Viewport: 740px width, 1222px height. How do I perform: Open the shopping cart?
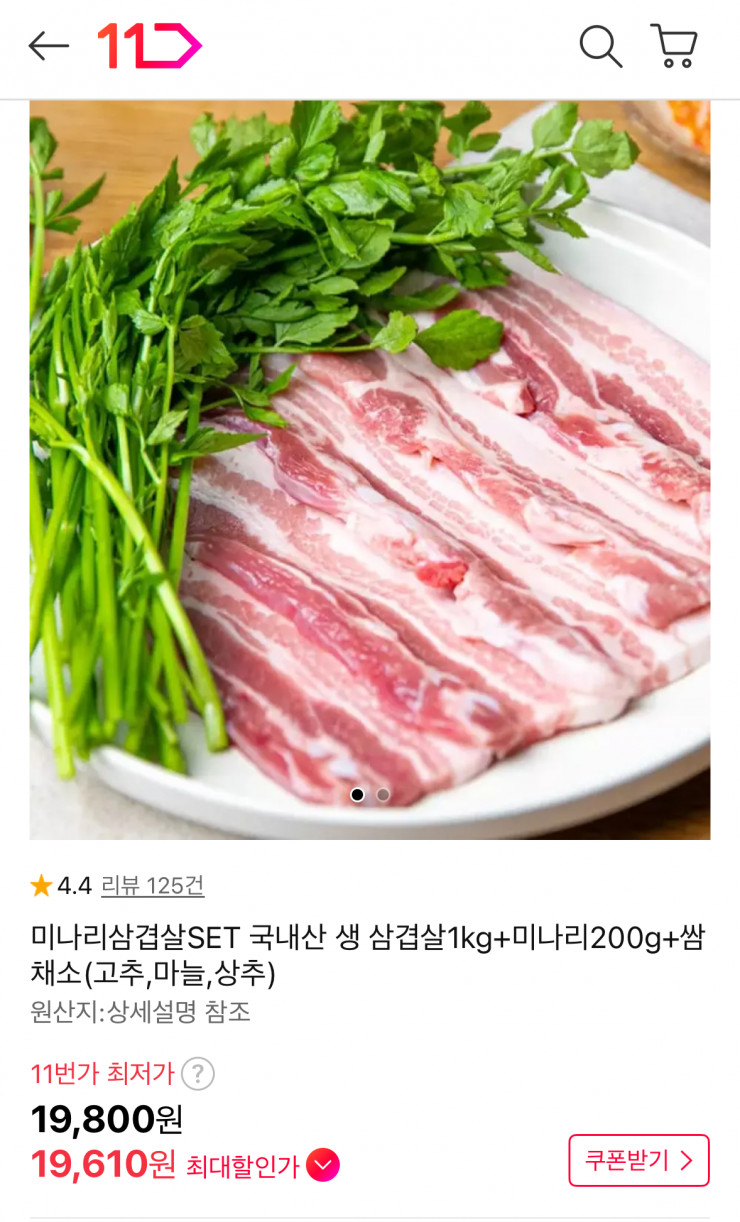pyautogui.click(x=674, y=46)
